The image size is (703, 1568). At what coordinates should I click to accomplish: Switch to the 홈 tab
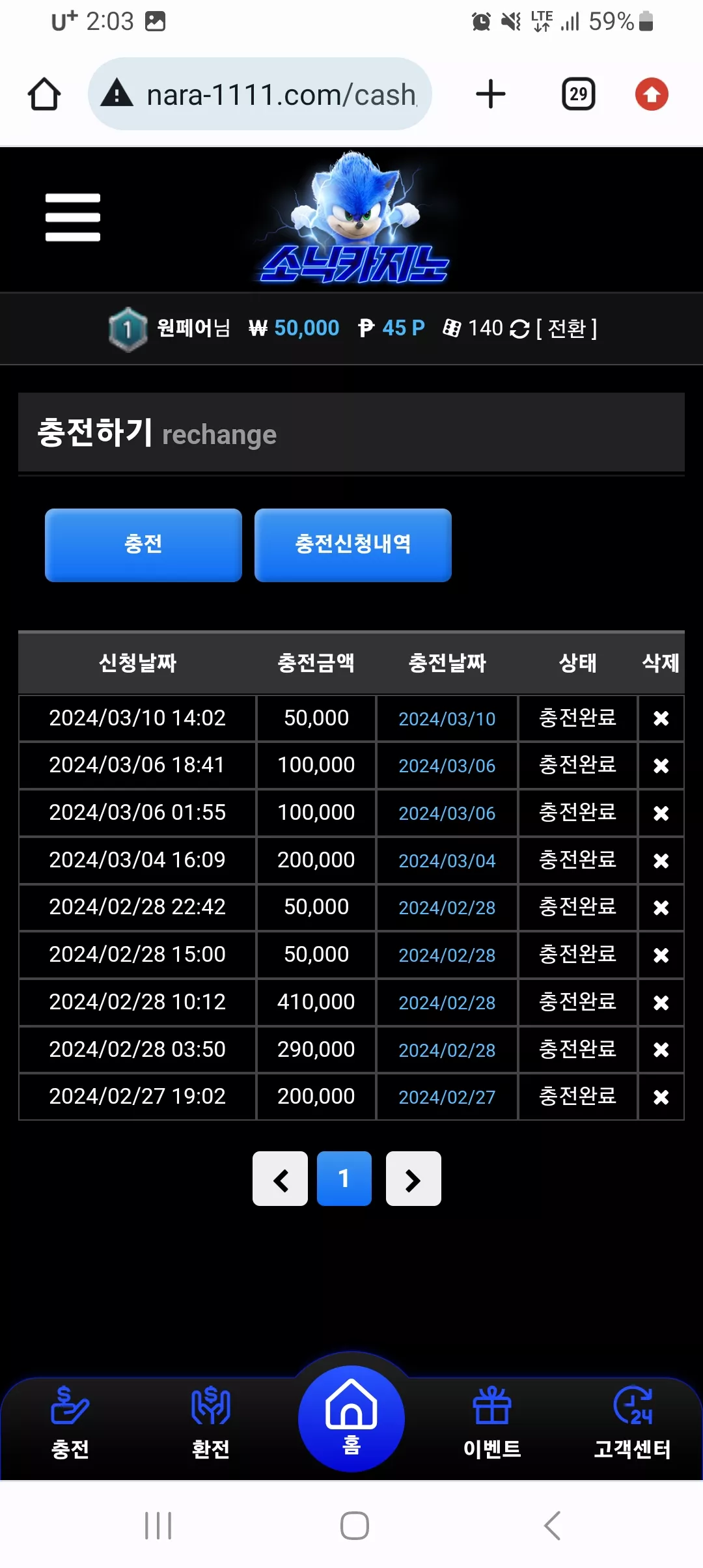351,1418
